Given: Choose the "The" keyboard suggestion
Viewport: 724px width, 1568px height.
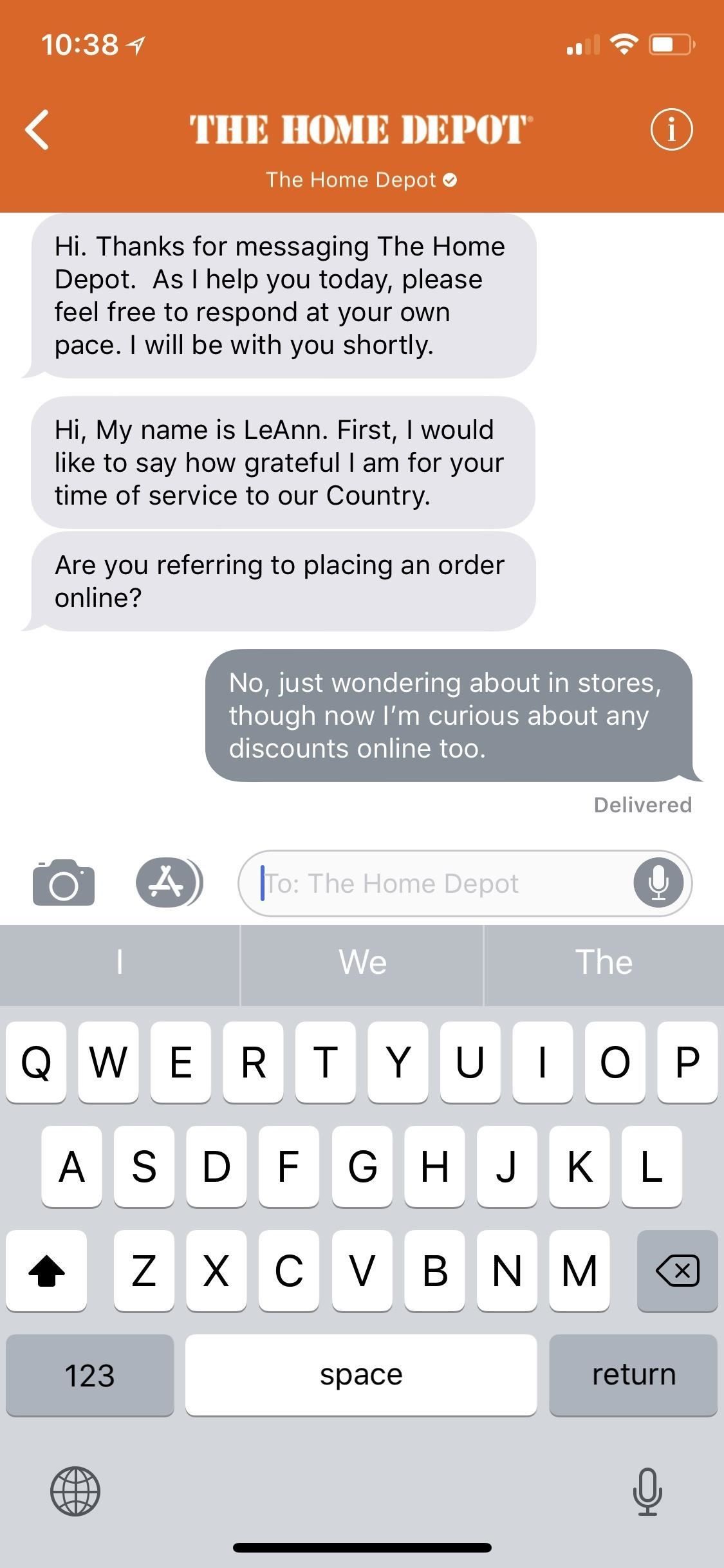Looking at the screenshot, I should (603, 963).
